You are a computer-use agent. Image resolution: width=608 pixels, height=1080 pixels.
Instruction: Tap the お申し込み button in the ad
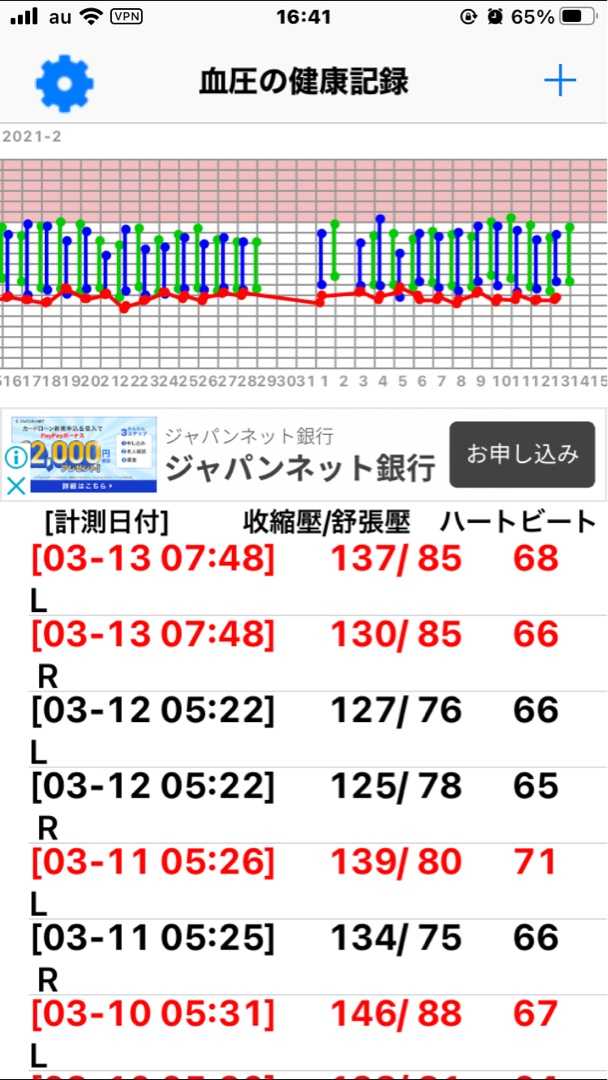click(522, 455)
